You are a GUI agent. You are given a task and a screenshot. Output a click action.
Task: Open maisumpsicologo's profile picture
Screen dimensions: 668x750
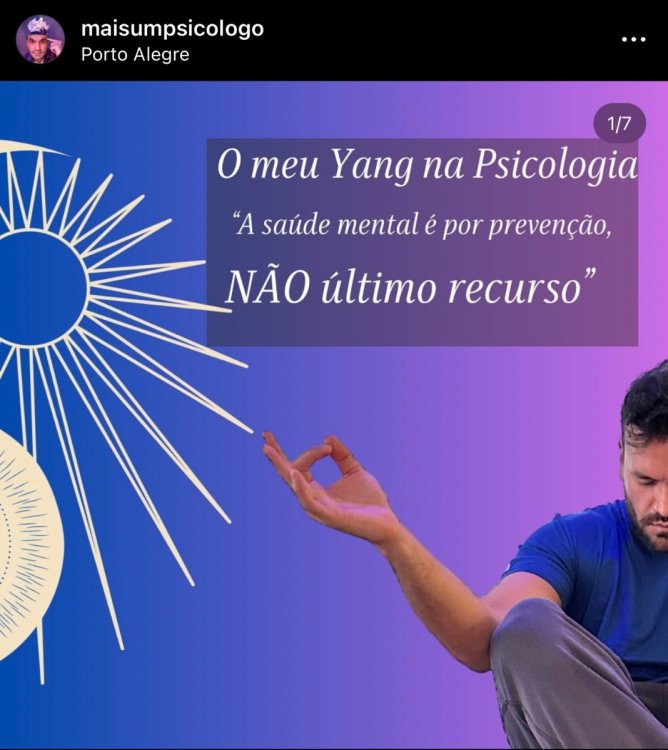[x=40, y=40]
